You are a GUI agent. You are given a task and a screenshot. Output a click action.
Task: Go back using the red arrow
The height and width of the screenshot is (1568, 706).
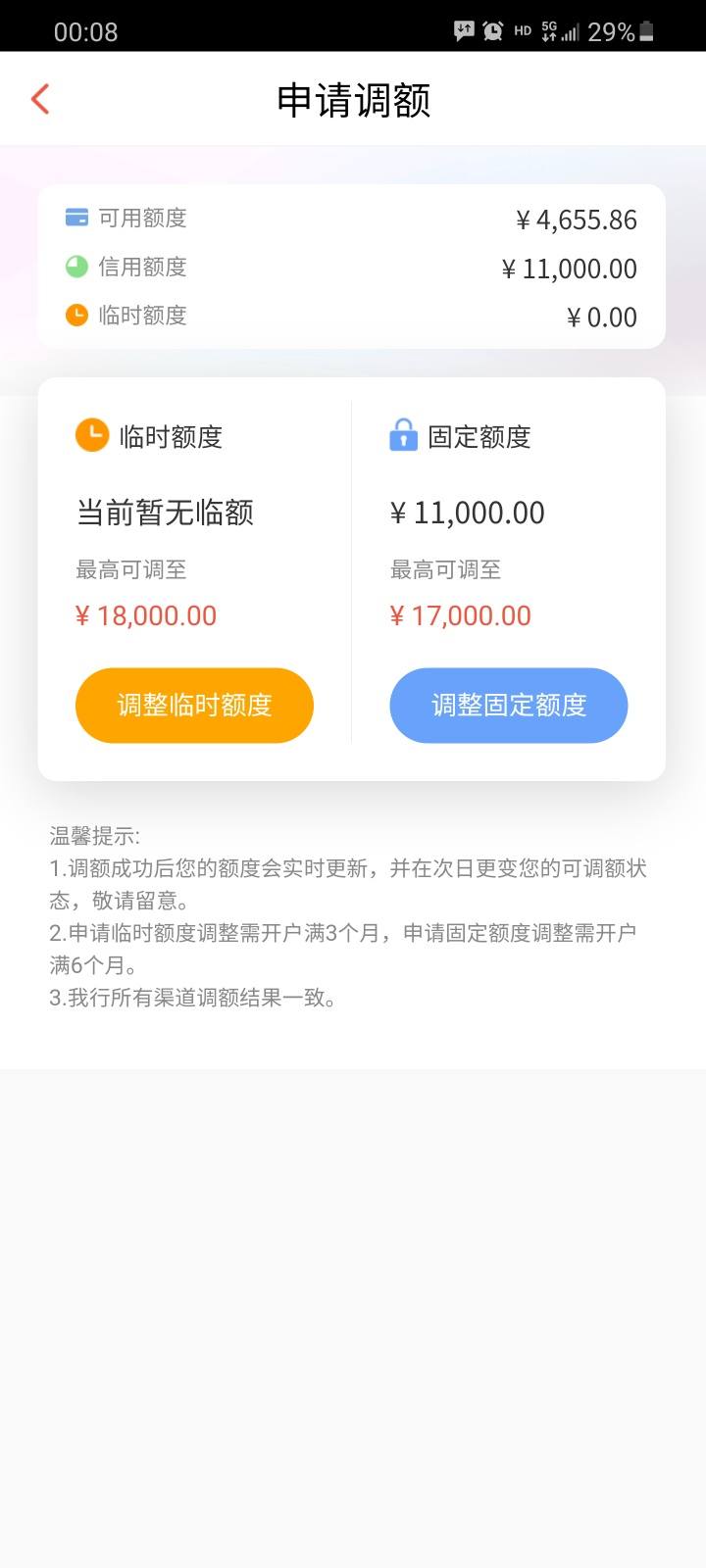tap(40, 99)
